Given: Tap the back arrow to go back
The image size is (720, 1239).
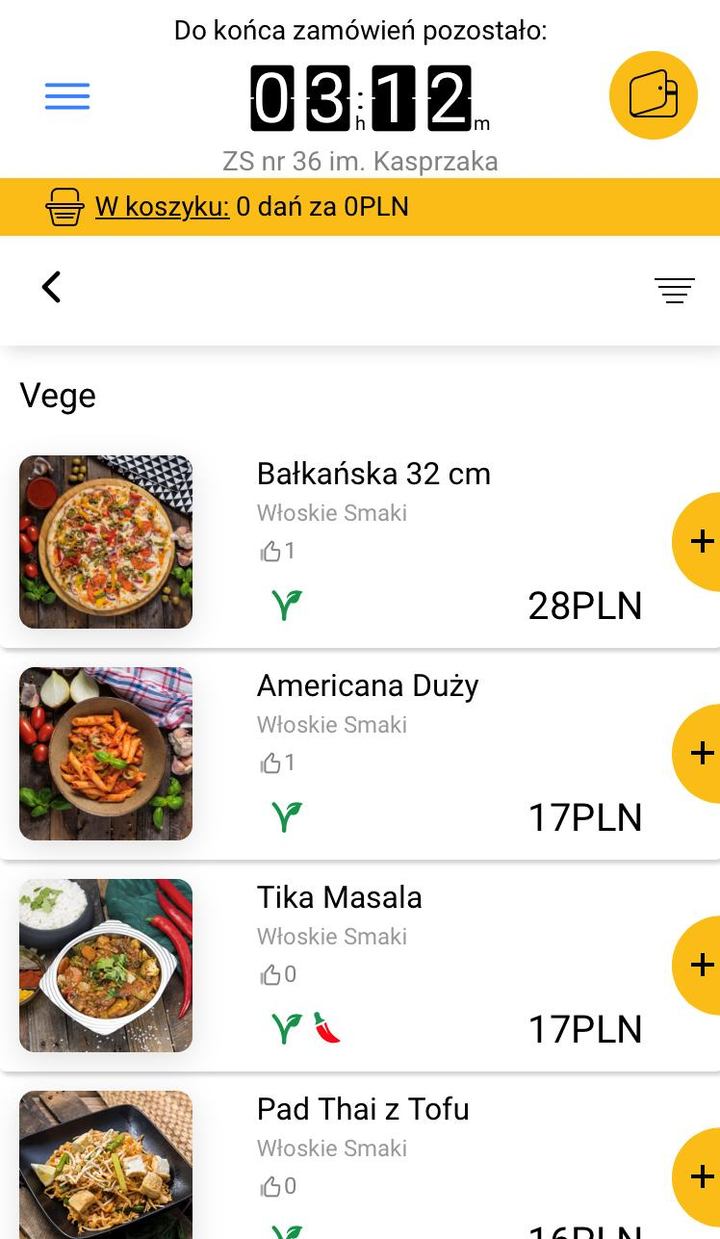Looking at the screenshot, I should point(51,286).
